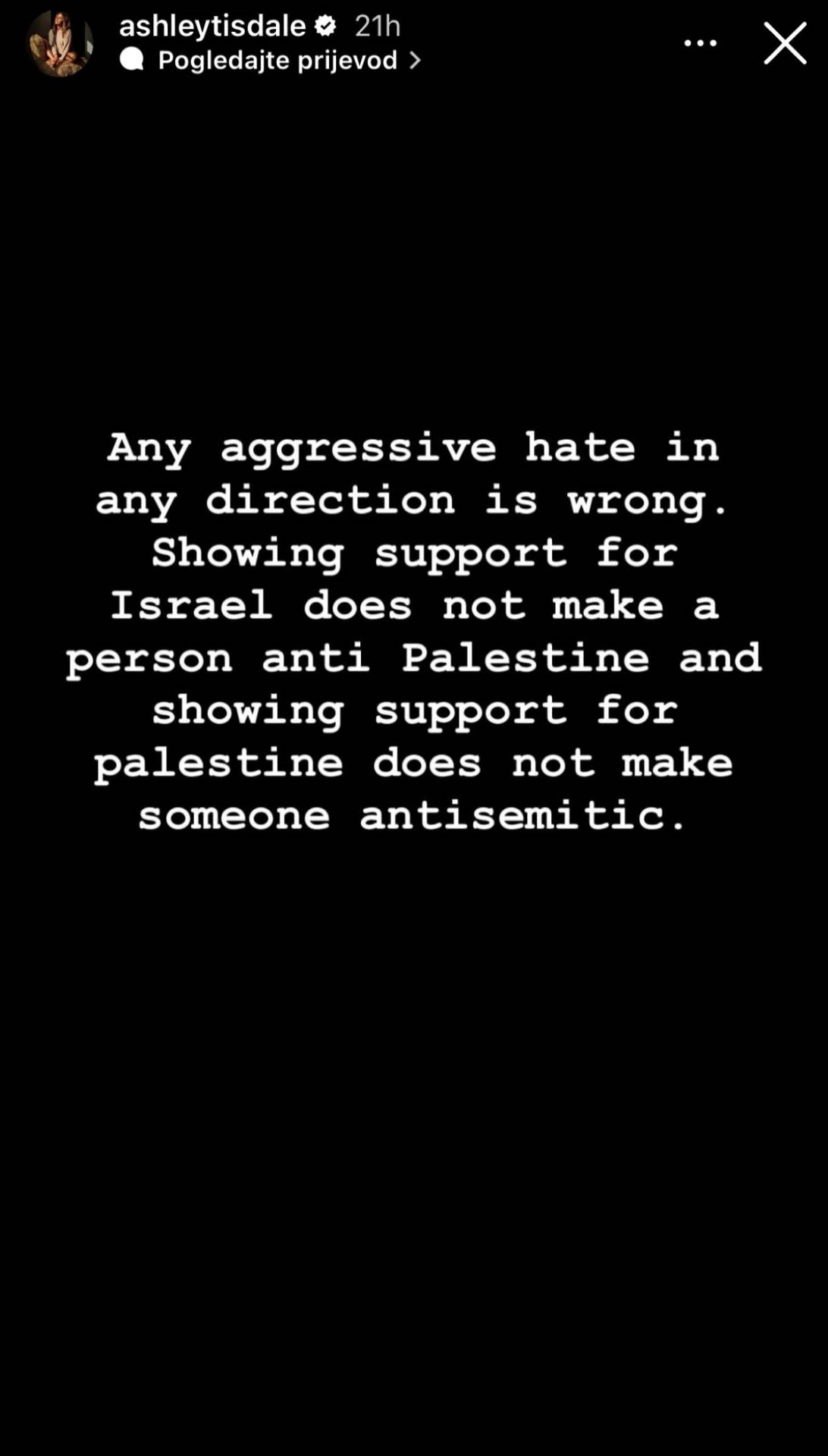Tap Pogledajte prijevod to see translation

(277, 61)
